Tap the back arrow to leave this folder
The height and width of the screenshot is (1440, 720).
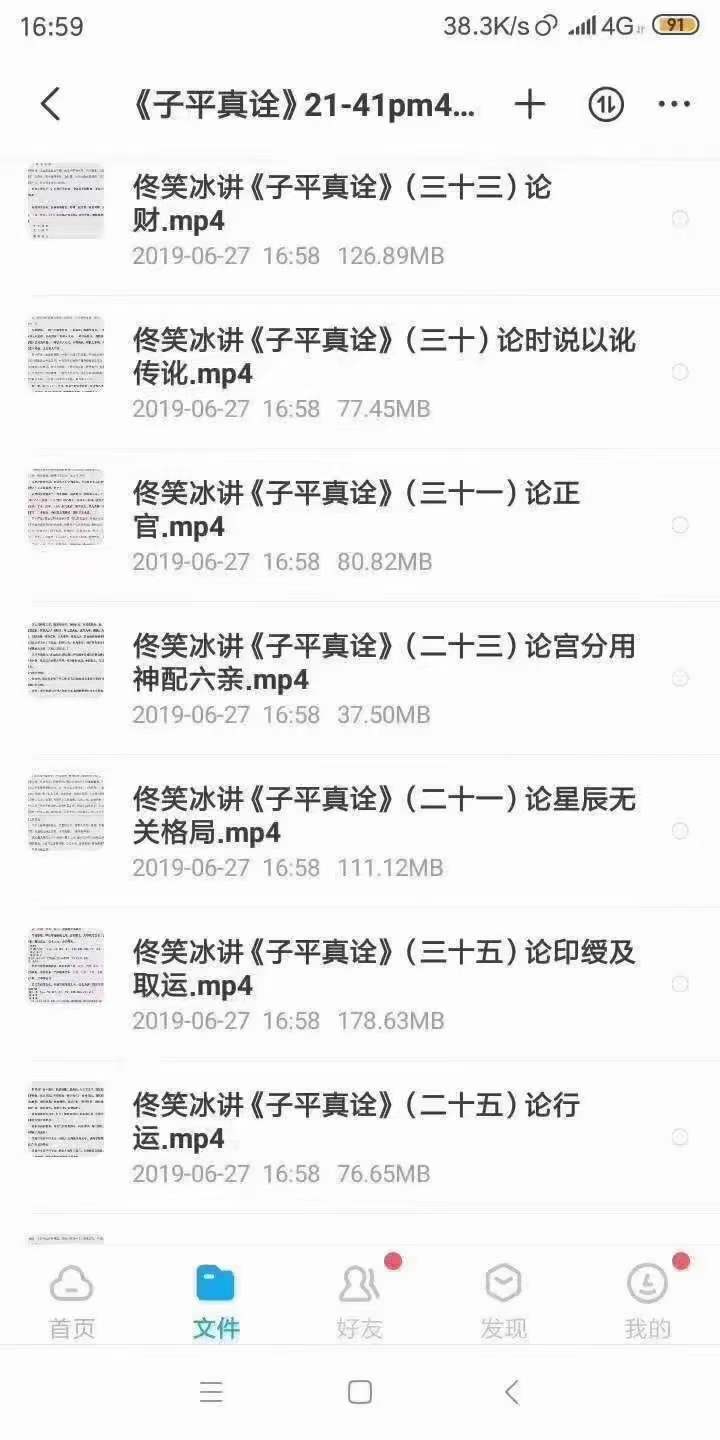[x=52, y=103]
